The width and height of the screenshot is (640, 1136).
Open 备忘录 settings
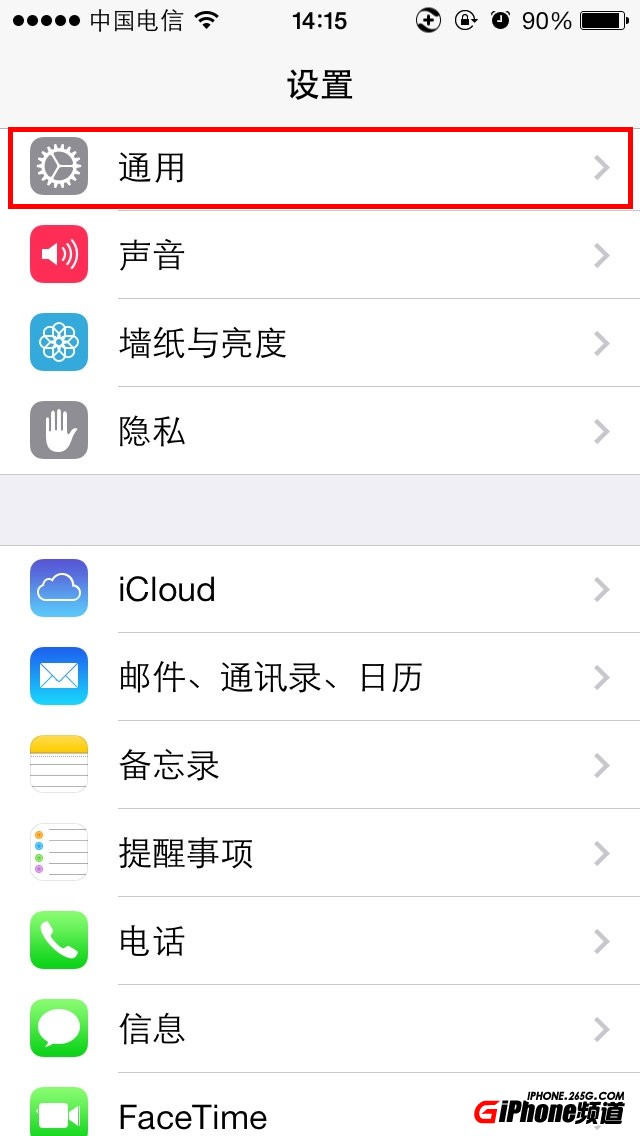tap(320, 765)
